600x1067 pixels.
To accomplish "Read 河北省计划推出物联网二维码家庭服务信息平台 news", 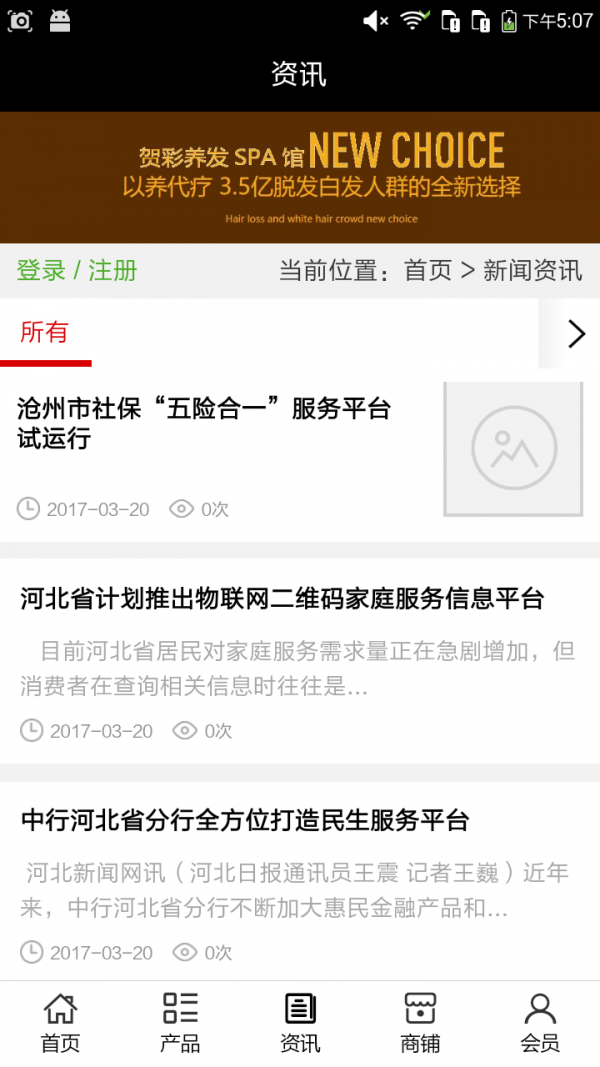I will [x=282, y=599].
